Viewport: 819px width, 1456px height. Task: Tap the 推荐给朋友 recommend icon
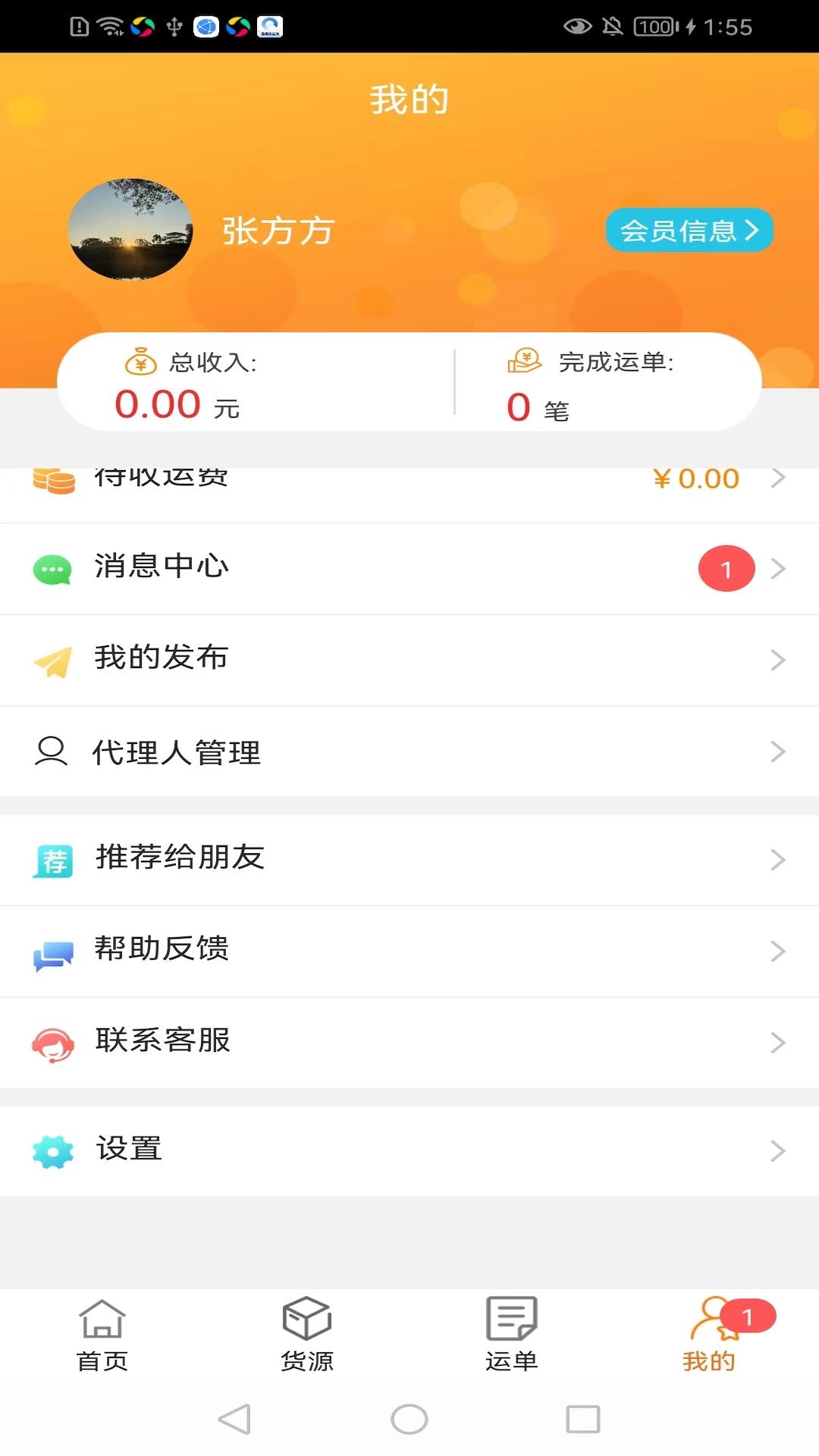point(51,859)
